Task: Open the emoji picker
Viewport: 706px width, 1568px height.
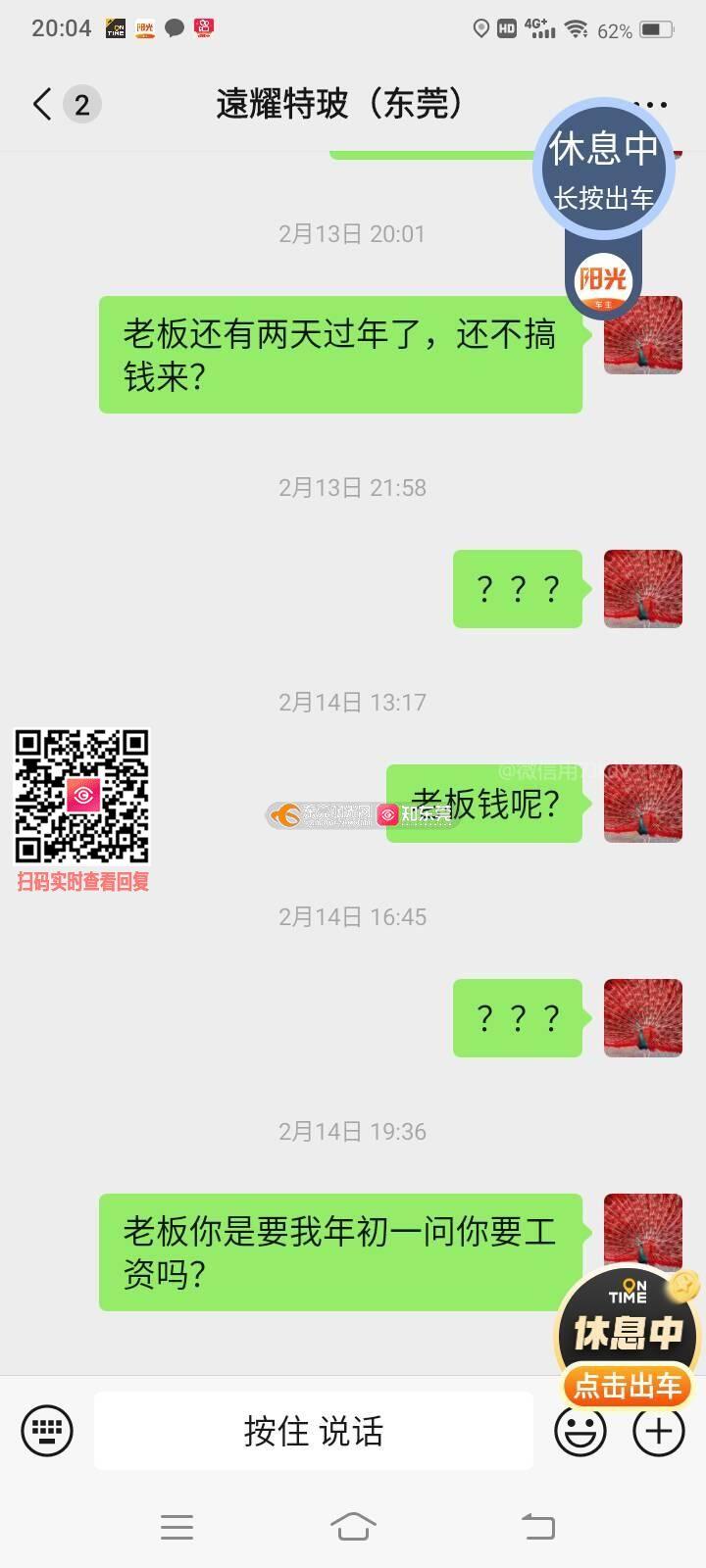Action: coord(580,1431)
